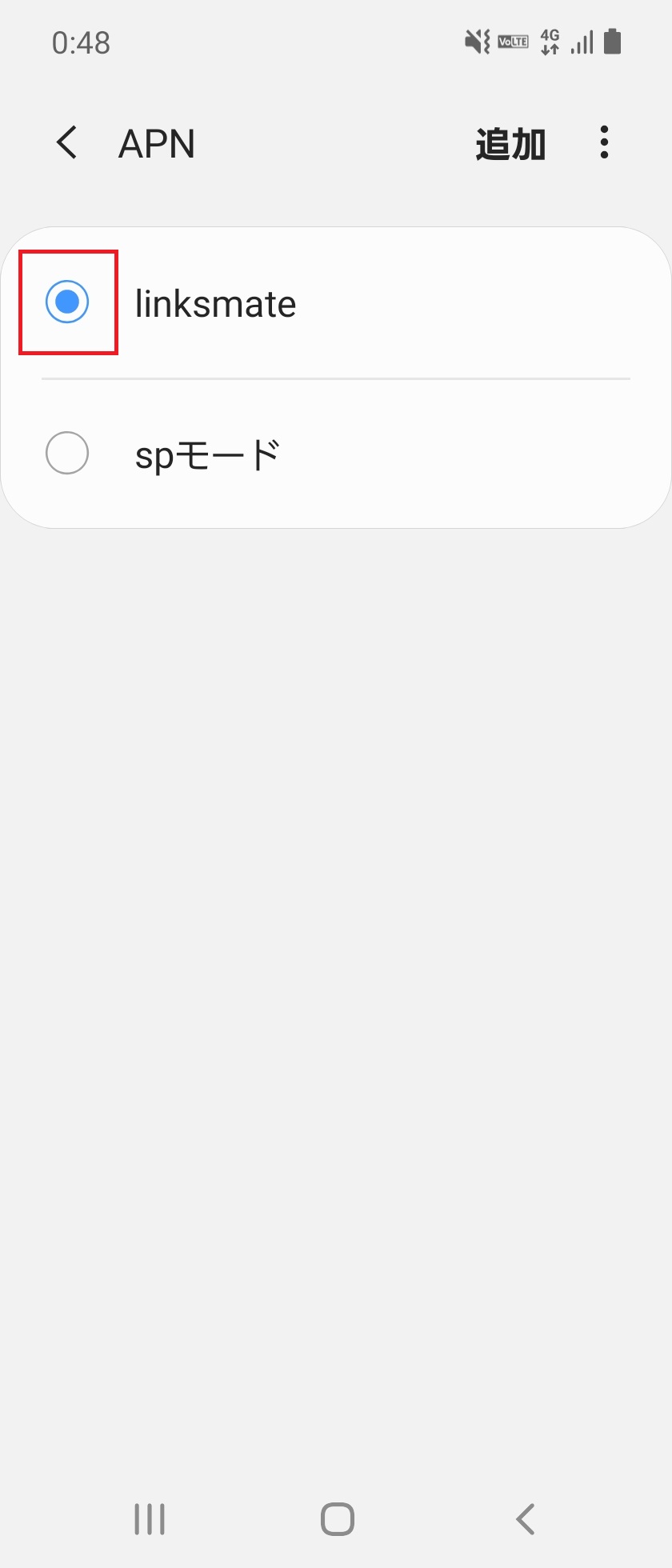The height and width of the screenshot is (1568, 672).
Task: Tap the APN screen title
Action: pyautogui.click(x=157, y=142)
